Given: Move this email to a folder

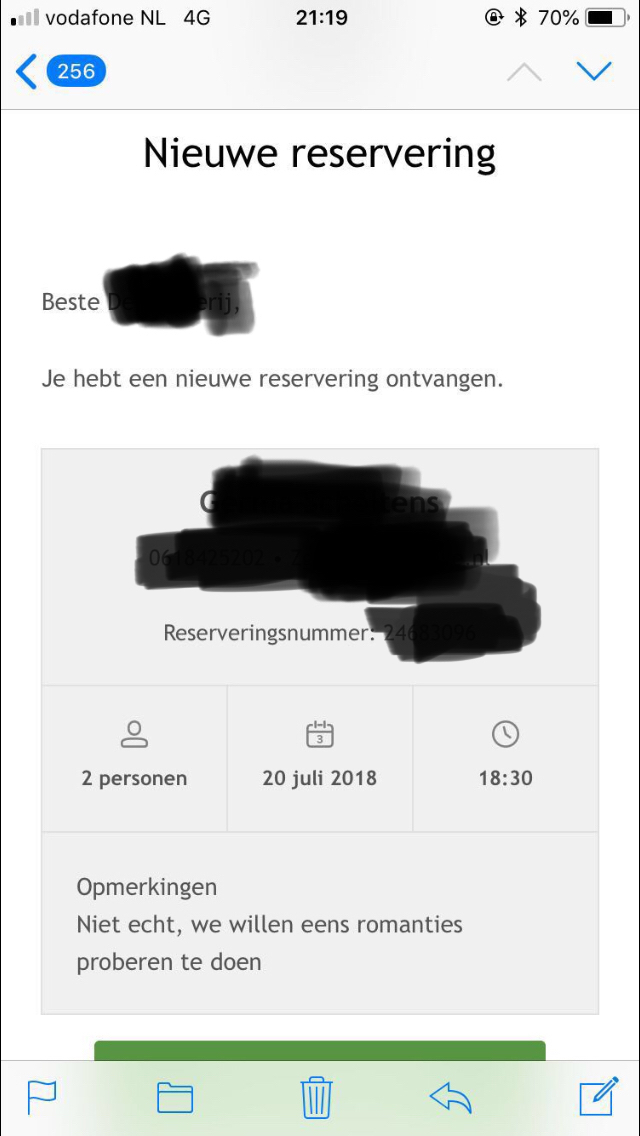Looking at the screenshot, I should point(175,1098).
